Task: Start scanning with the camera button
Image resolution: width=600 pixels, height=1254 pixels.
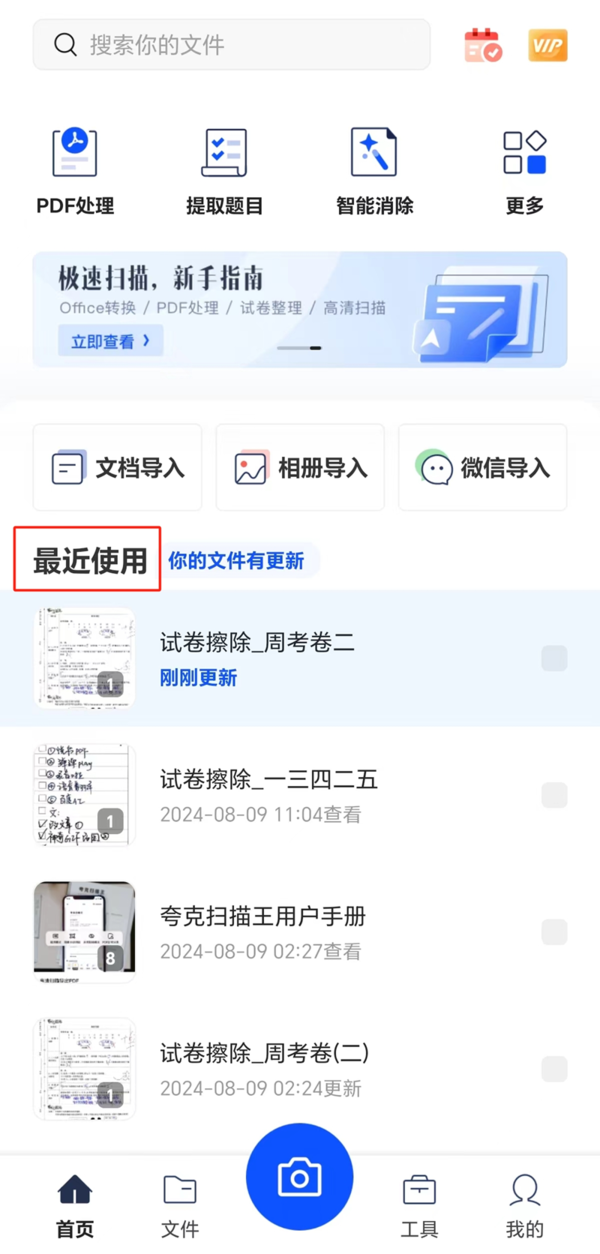Action: coord(299,1177)
